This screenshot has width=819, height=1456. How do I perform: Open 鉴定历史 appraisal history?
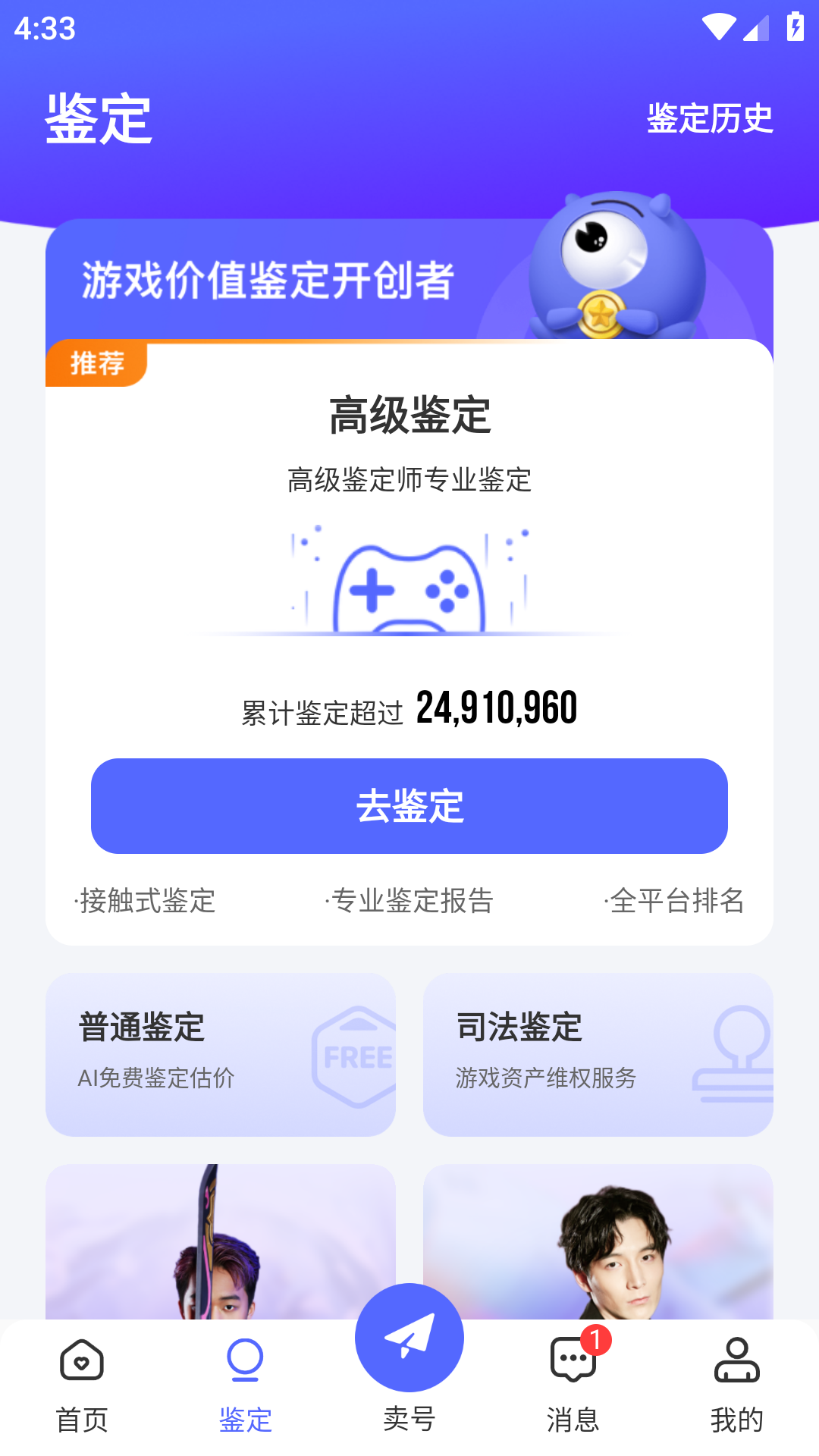709,119
